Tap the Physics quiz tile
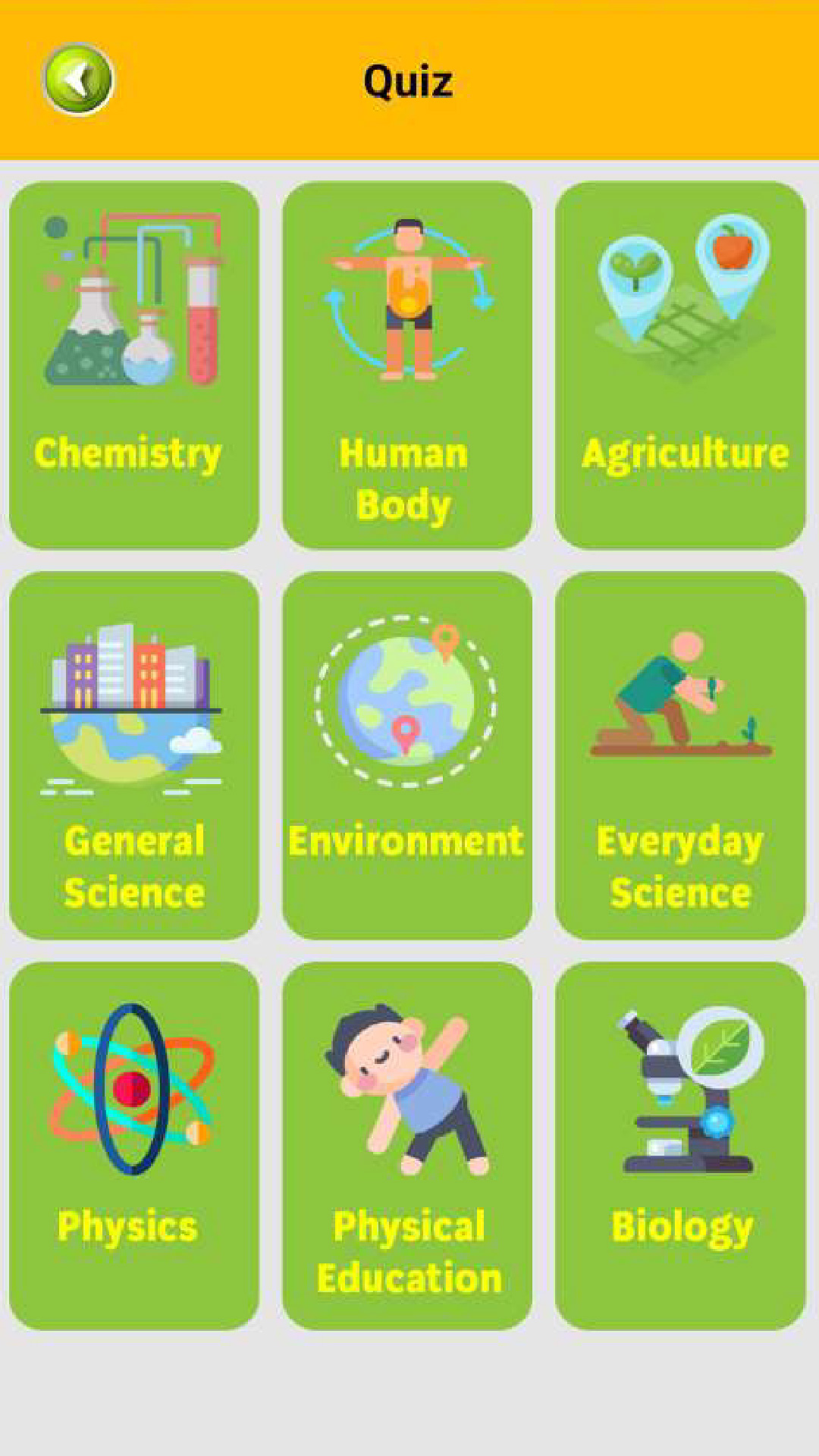 point(134,1146)
